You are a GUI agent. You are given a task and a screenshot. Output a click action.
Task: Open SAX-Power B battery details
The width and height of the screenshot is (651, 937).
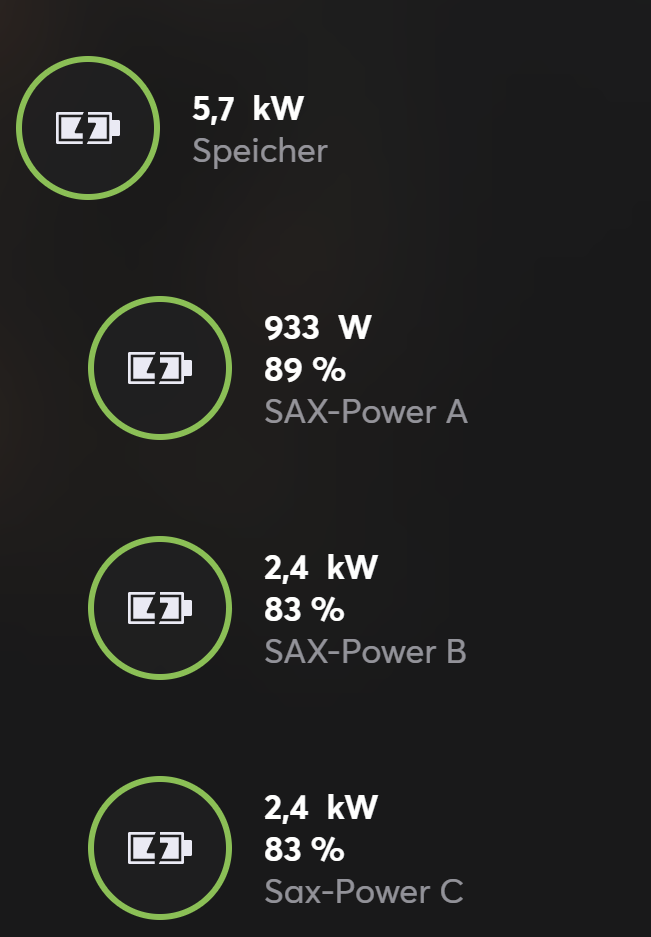(x=160, y=608)
